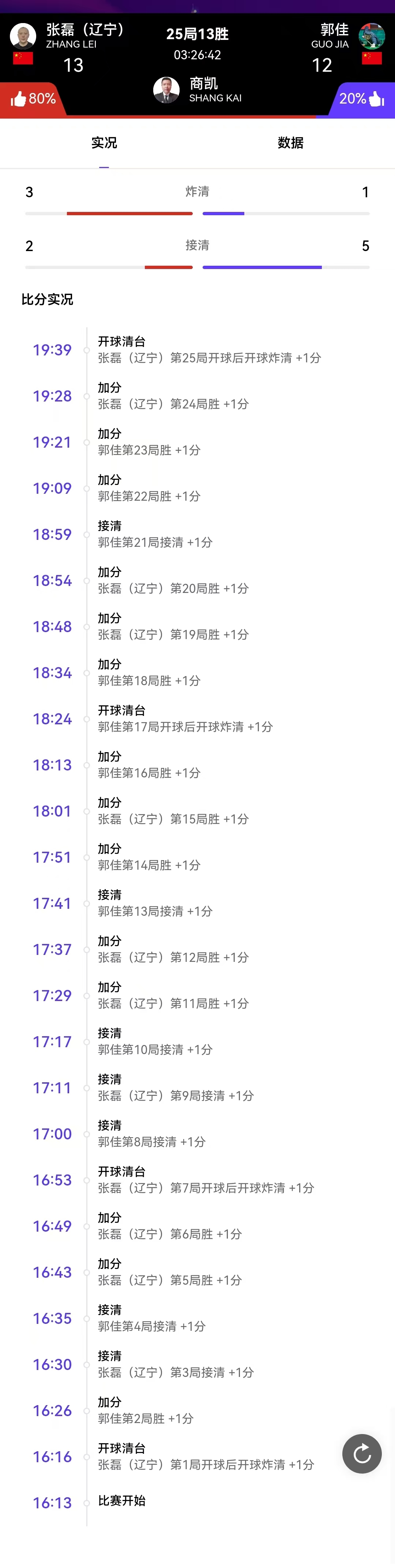Switch to the 数据 tab

pyautogui.click(x=290, y=143)
